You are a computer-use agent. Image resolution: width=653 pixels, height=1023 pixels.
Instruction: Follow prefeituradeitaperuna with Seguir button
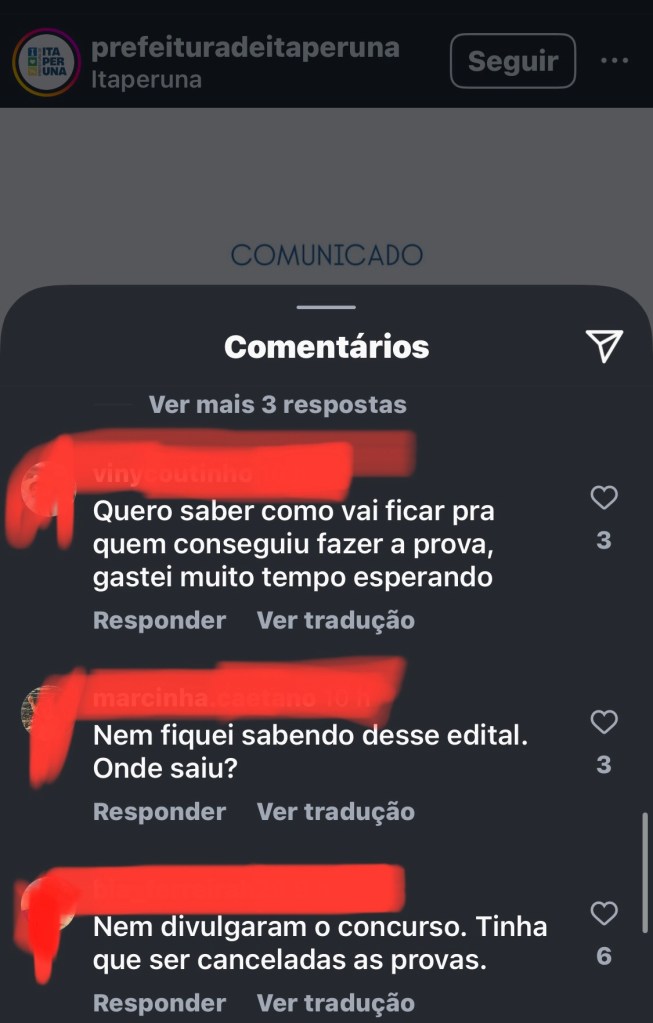[512, 61]
